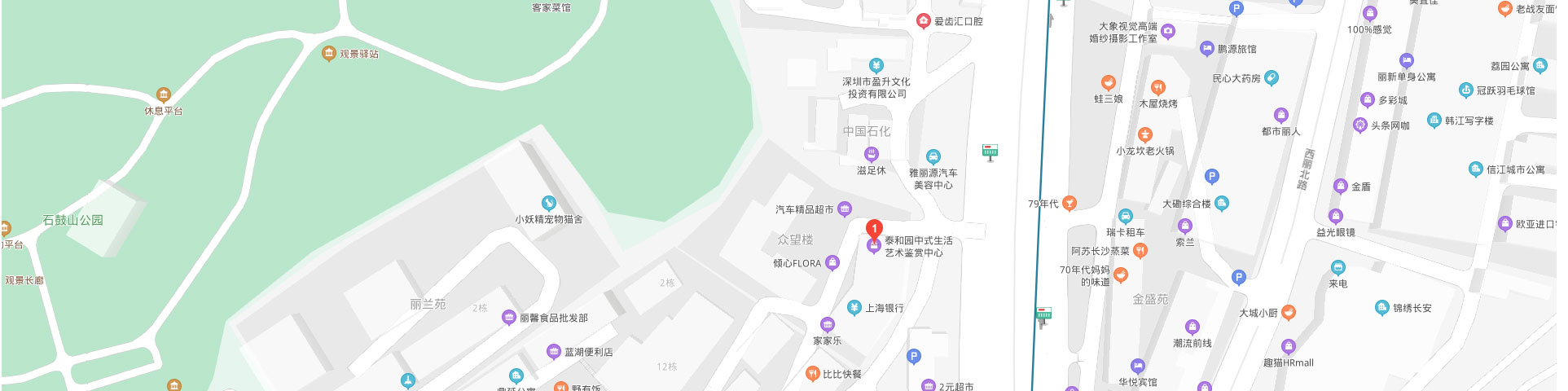Viewport: 1568px width, 391px height.
Task: Select the 休息平台 park marker
Action: click(163, 95)
